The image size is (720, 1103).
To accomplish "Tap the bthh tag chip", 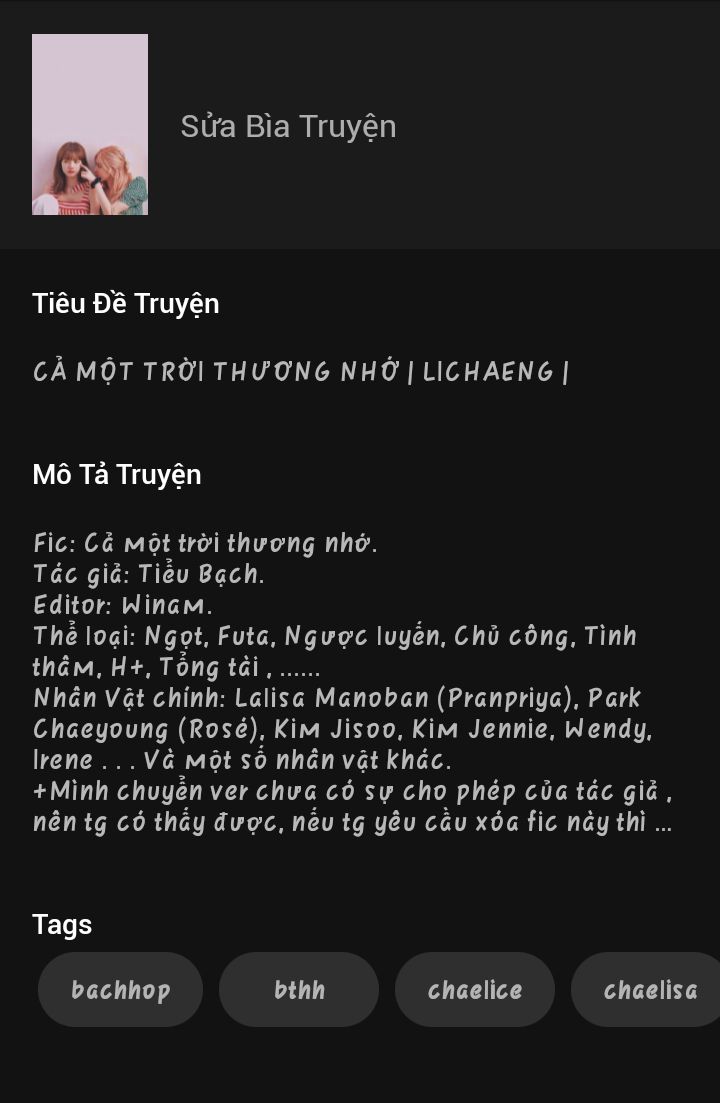I will click(x=299, y=989).
